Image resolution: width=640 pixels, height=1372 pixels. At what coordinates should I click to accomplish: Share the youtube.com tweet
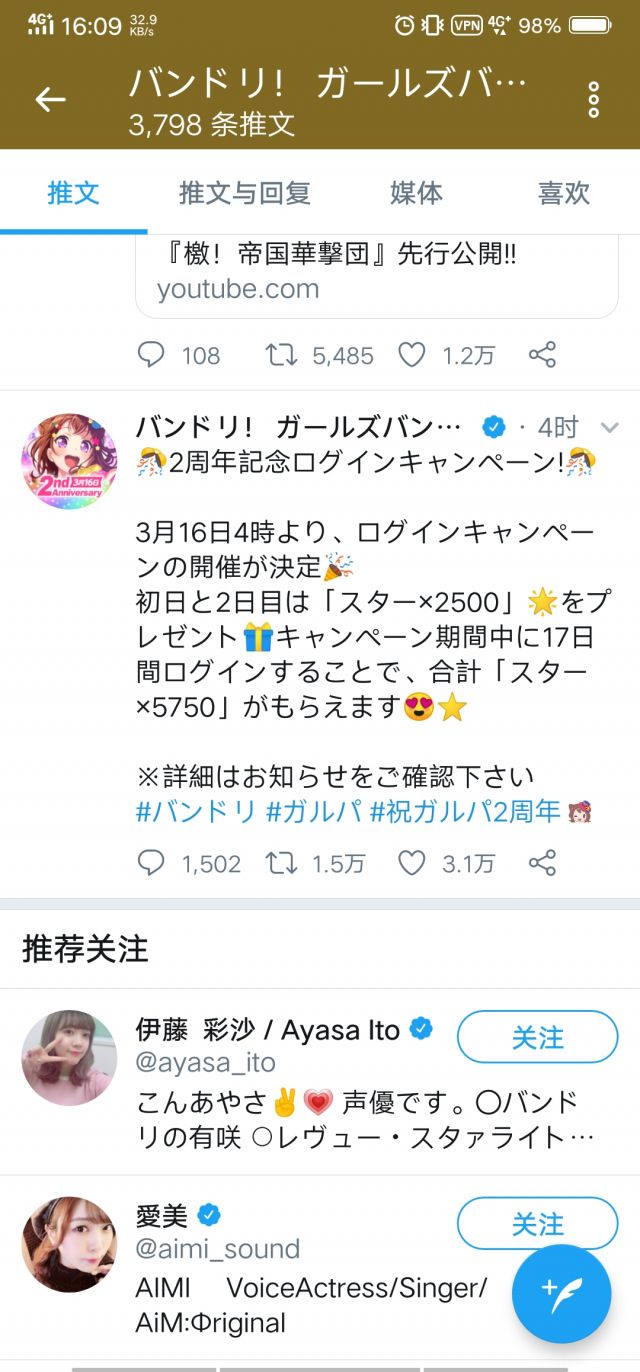coord(542,354)
